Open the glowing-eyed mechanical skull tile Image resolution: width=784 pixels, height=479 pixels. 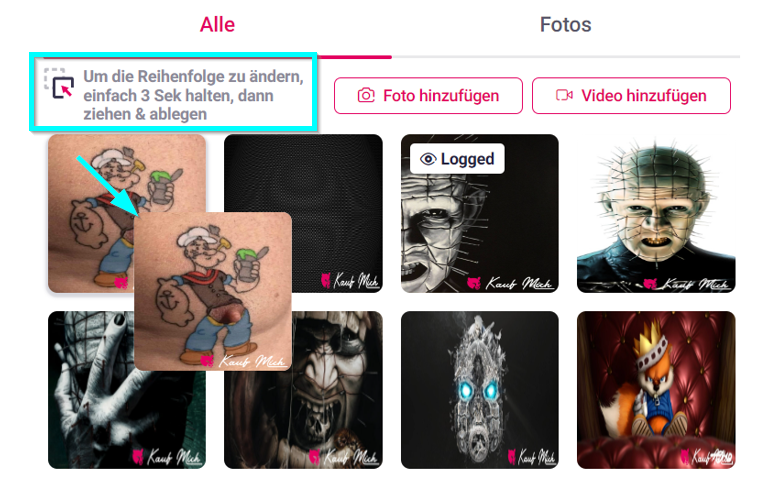(480, 390)
